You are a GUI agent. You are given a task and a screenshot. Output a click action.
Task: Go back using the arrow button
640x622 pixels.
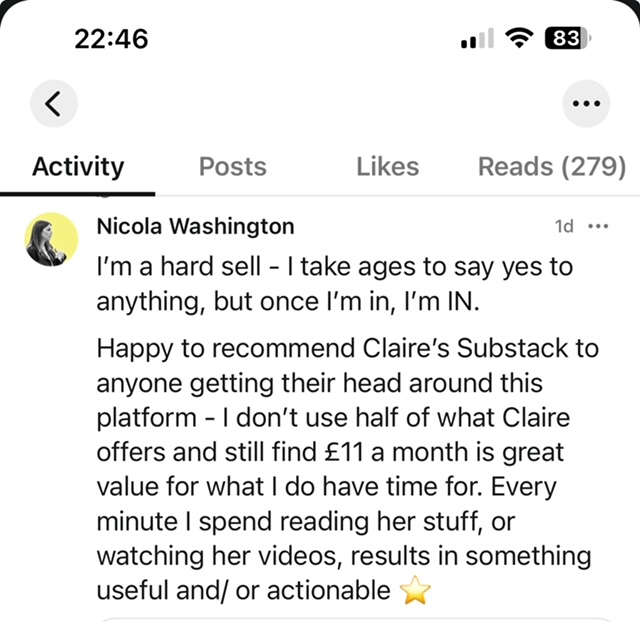pyautogui.click(x=54, y=103)
